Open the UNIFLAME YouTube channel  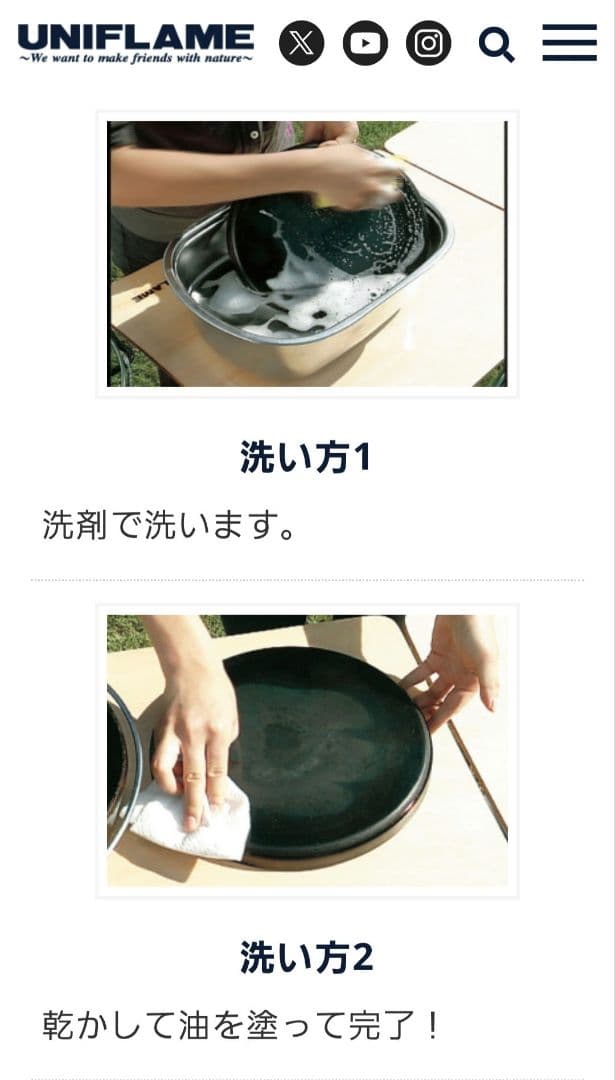point(365,43)
